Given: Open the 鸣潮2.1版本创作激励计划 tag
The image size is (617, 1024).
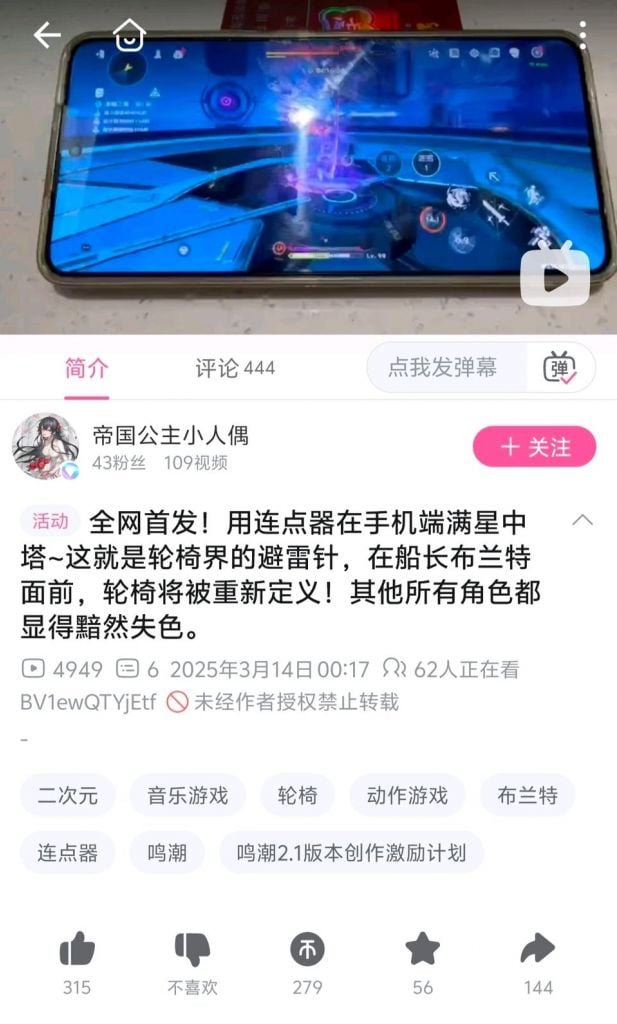Looking at the screenshot, I should [351, 852].
